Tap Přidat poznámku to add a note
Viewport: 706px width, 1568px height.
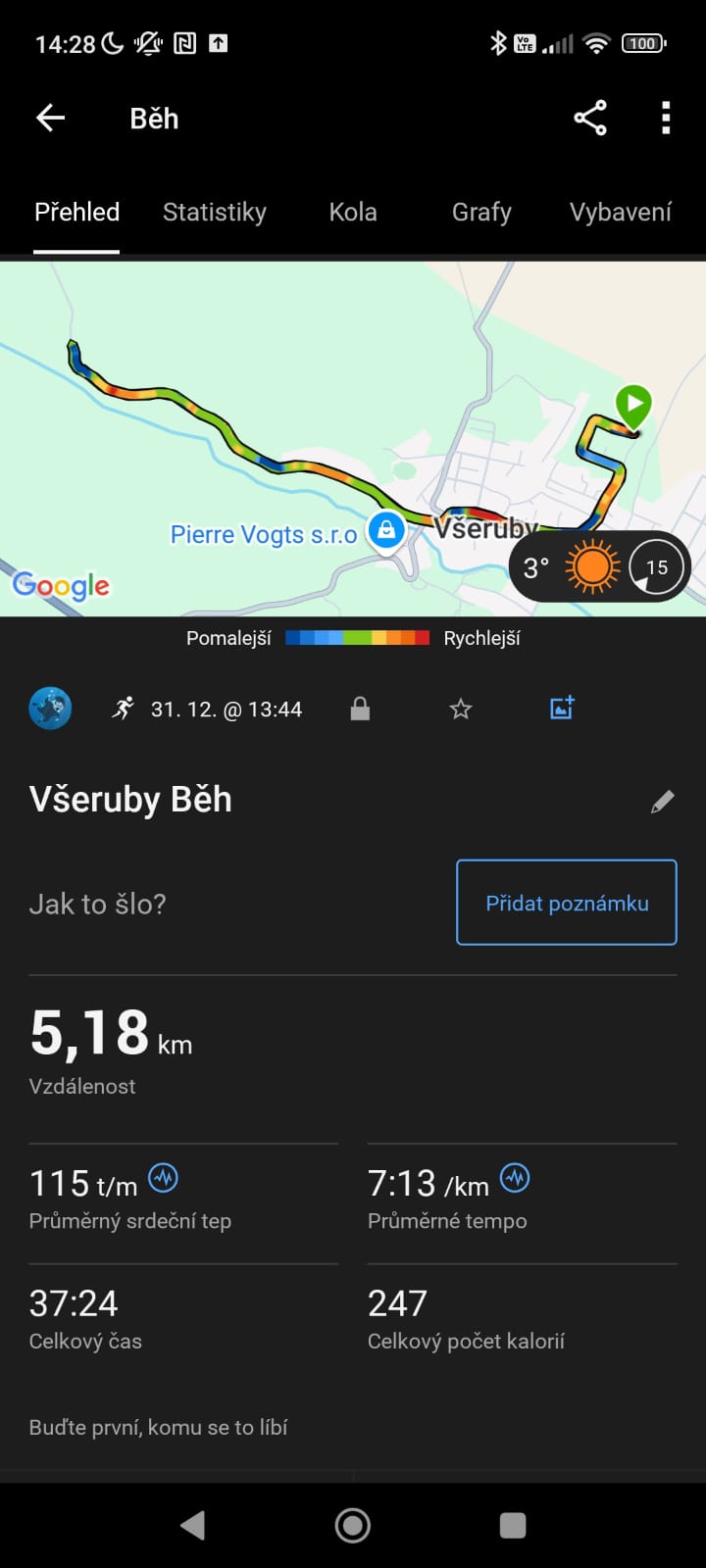[567, 903]
